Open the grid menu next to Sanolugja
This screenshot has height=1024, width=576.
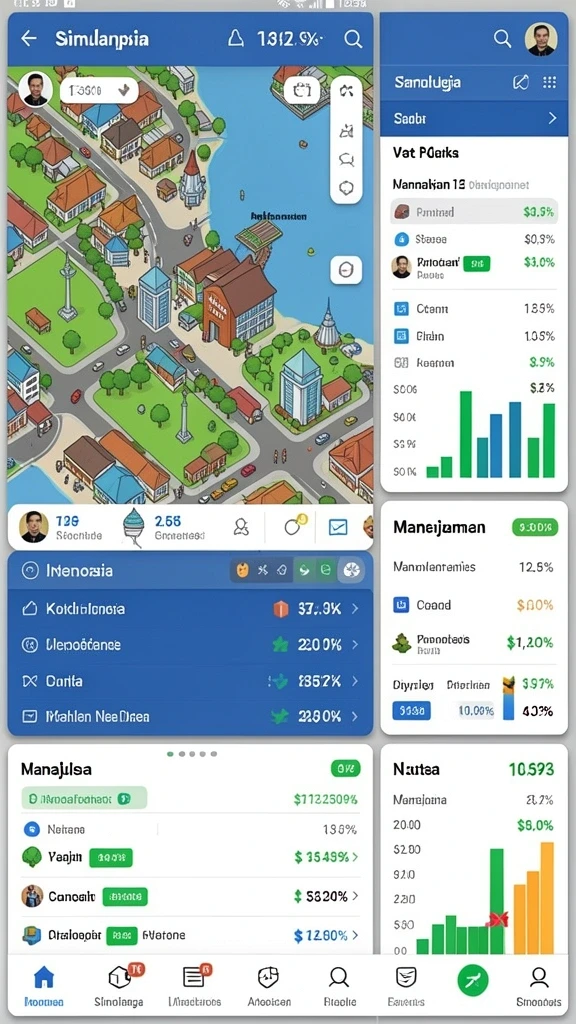550,82
